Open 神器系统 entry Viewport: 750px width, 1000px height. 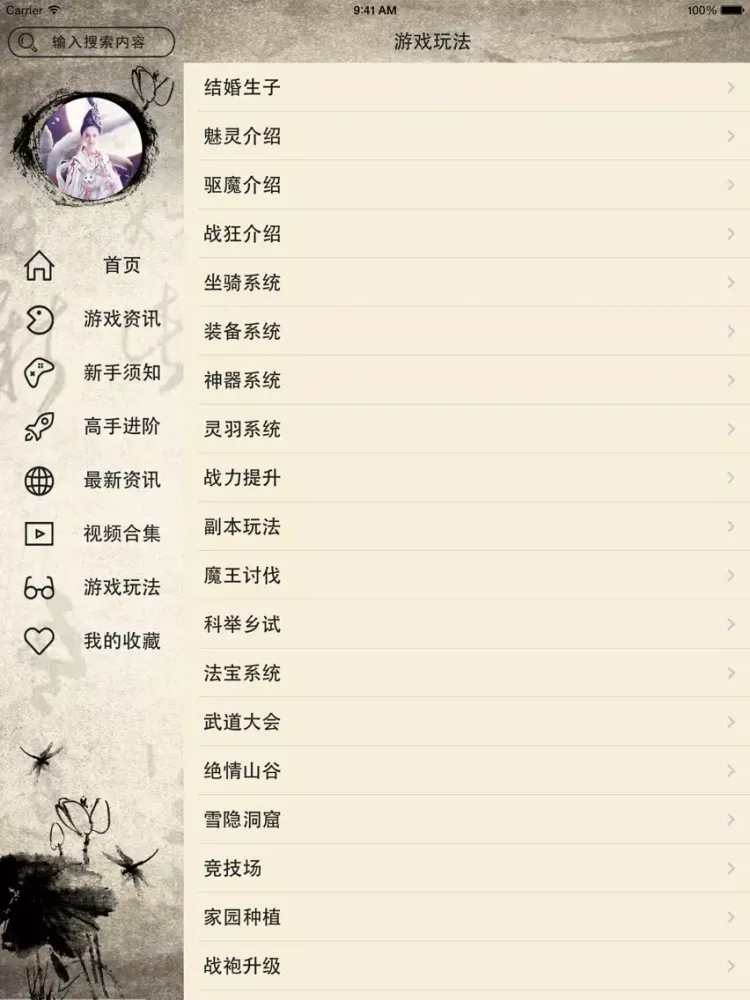click(x=466, y=381)
